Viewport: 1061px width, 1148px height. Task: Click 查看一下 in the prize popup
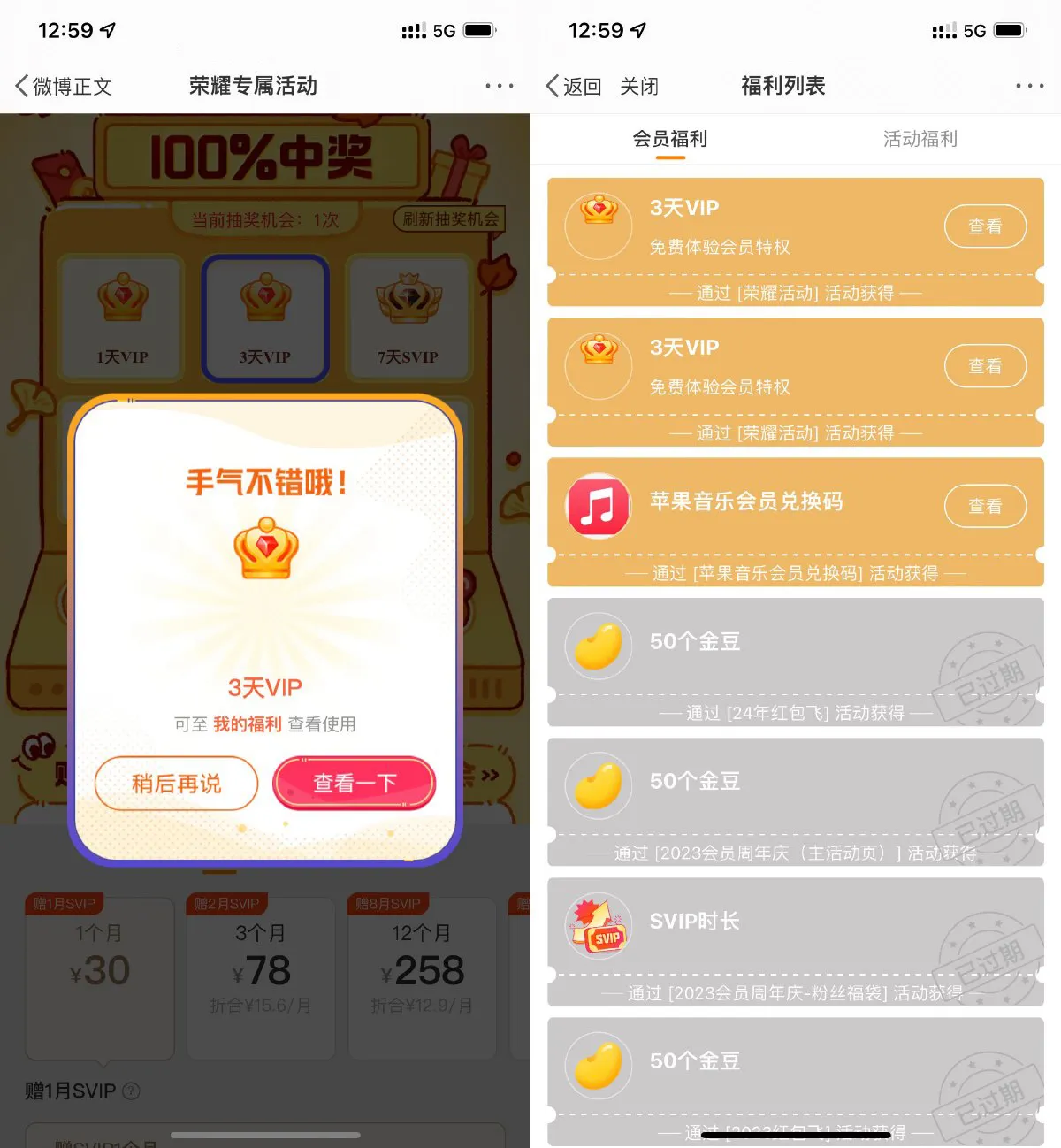(353, 784)
